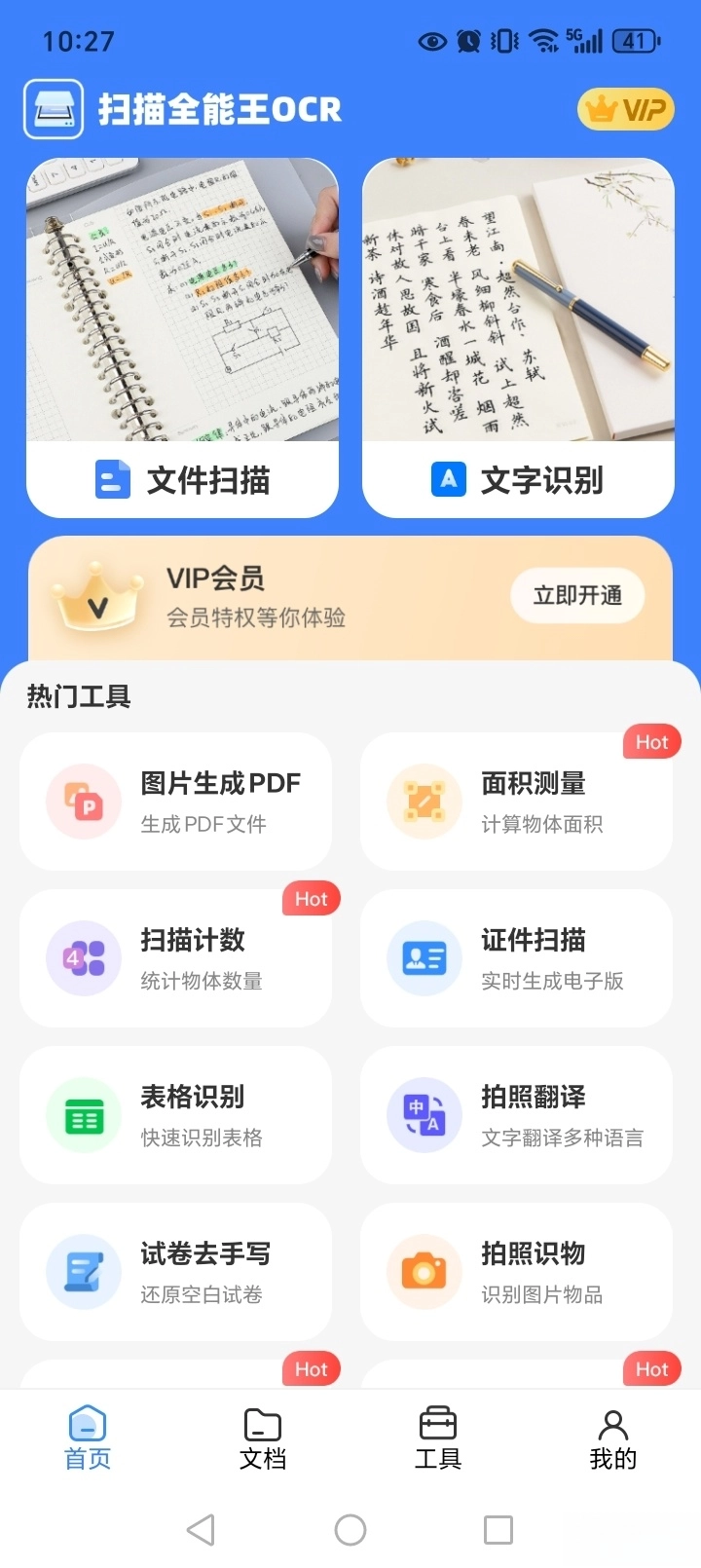Viewport: 701px width, 1568px height.
Task: Click the 立即开通 VIP activation button
Action: [x=576, y=595]
